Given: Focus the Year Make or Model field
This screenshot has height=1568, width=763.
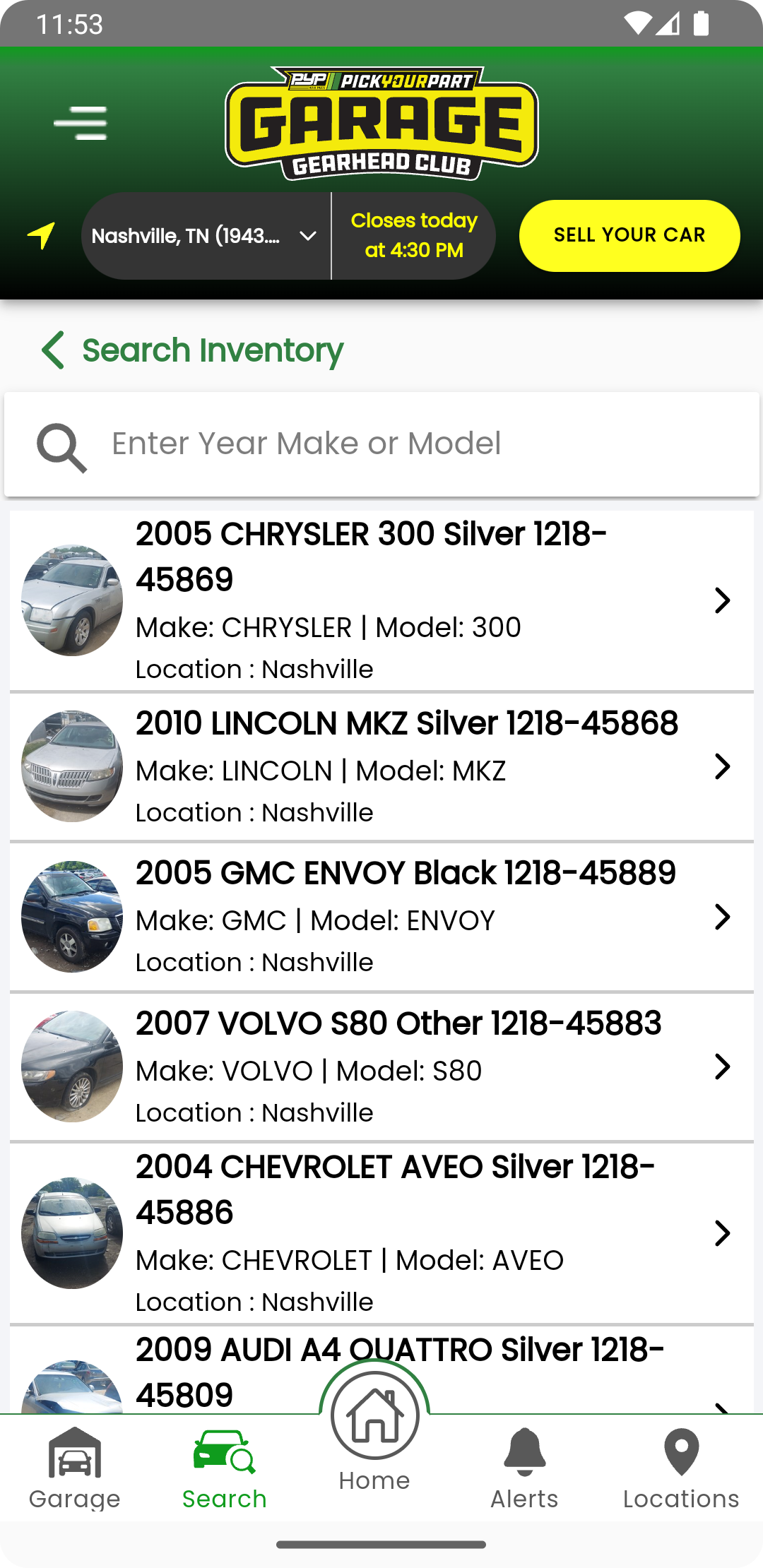Looking at the screenshot, I should [381, 444].
